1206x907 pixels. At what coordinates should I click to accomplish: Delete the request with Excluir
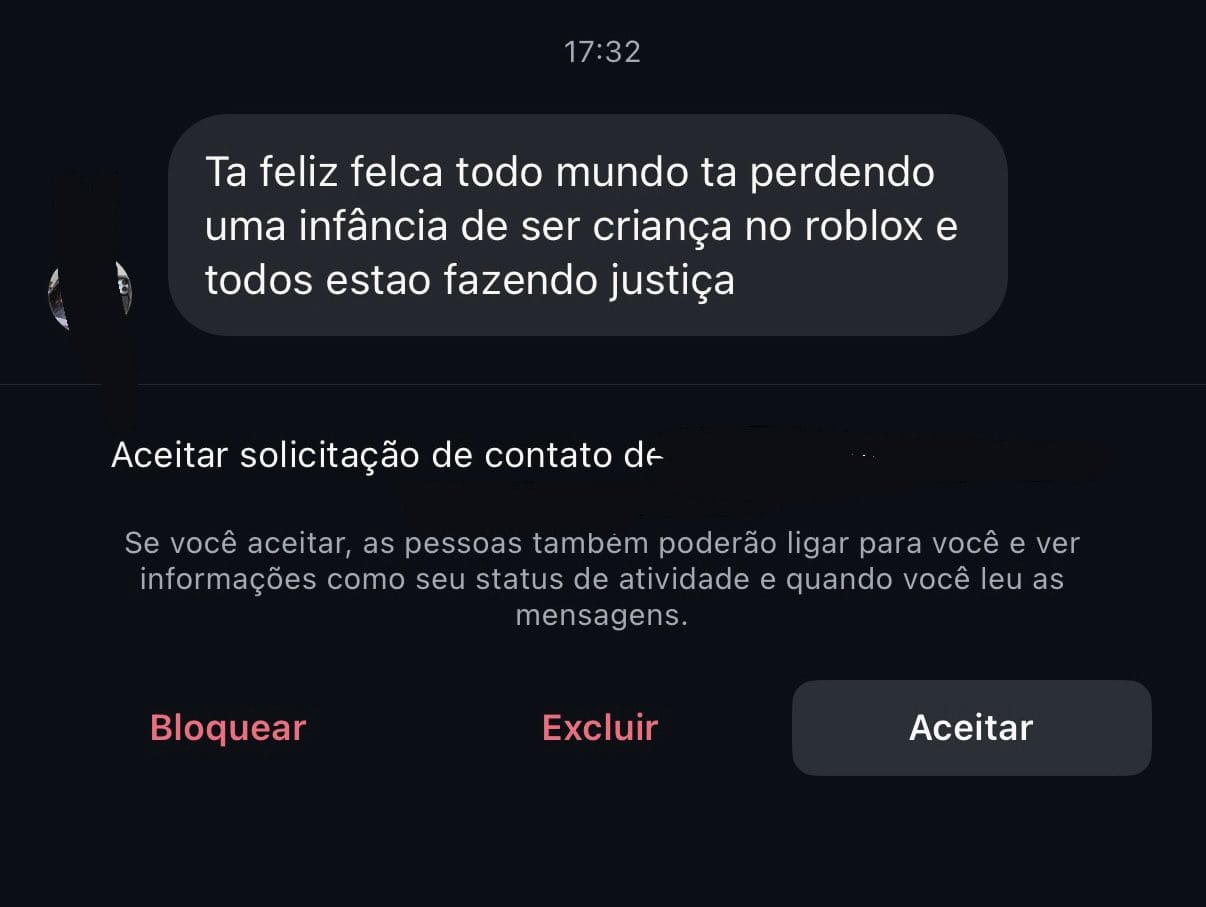599,728
